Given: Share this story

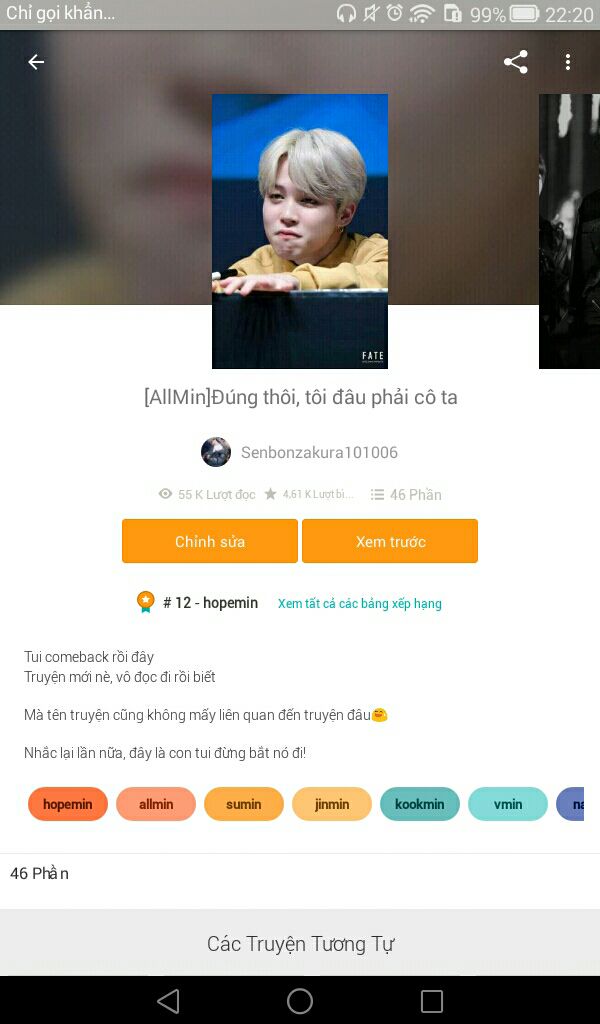Looking at the screenshot, I should [515, 62].
